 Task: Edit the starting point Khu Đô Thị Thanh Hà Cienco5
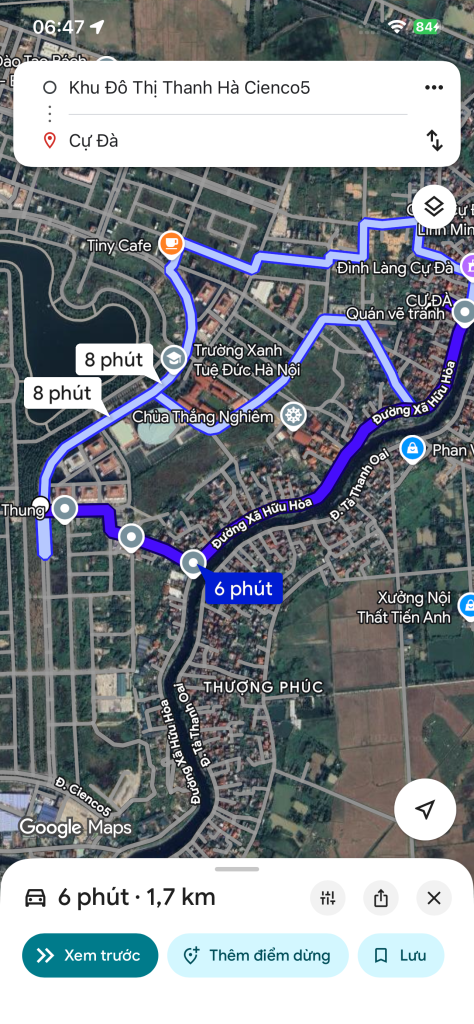tap(189, 88)
